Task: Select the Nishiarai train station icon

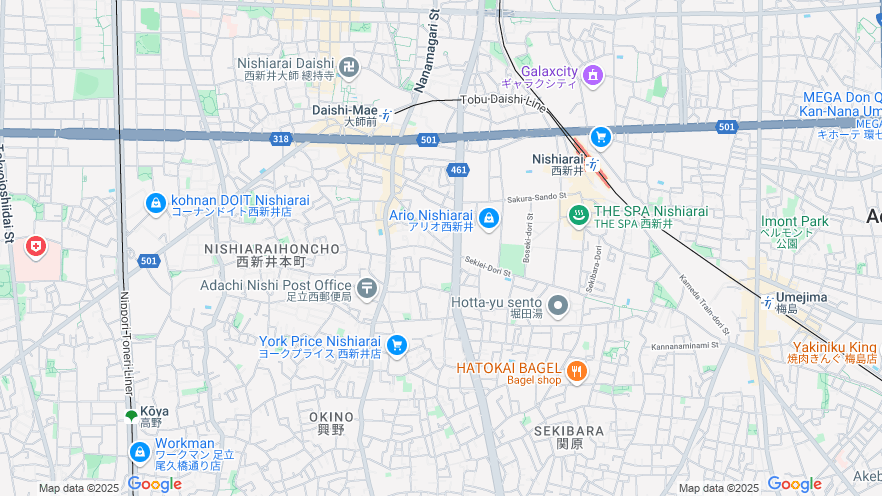Action: [x=594, y=164]
